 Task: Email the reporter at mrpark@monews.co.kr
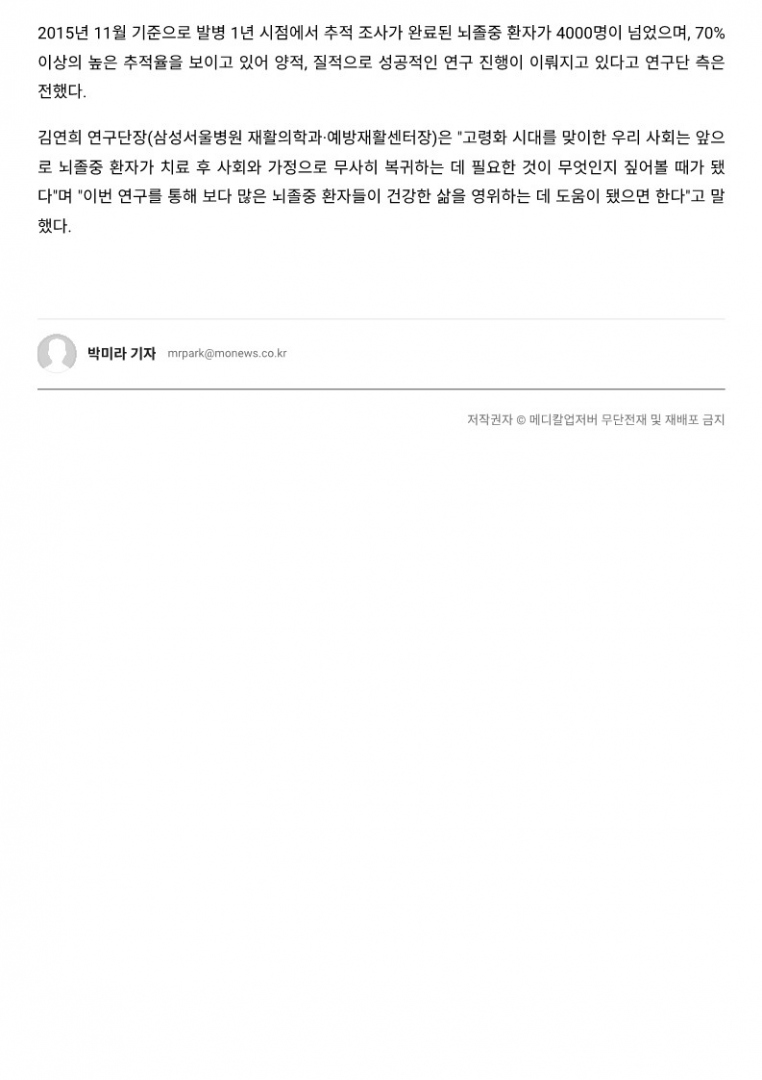click(x=227, y=354)
